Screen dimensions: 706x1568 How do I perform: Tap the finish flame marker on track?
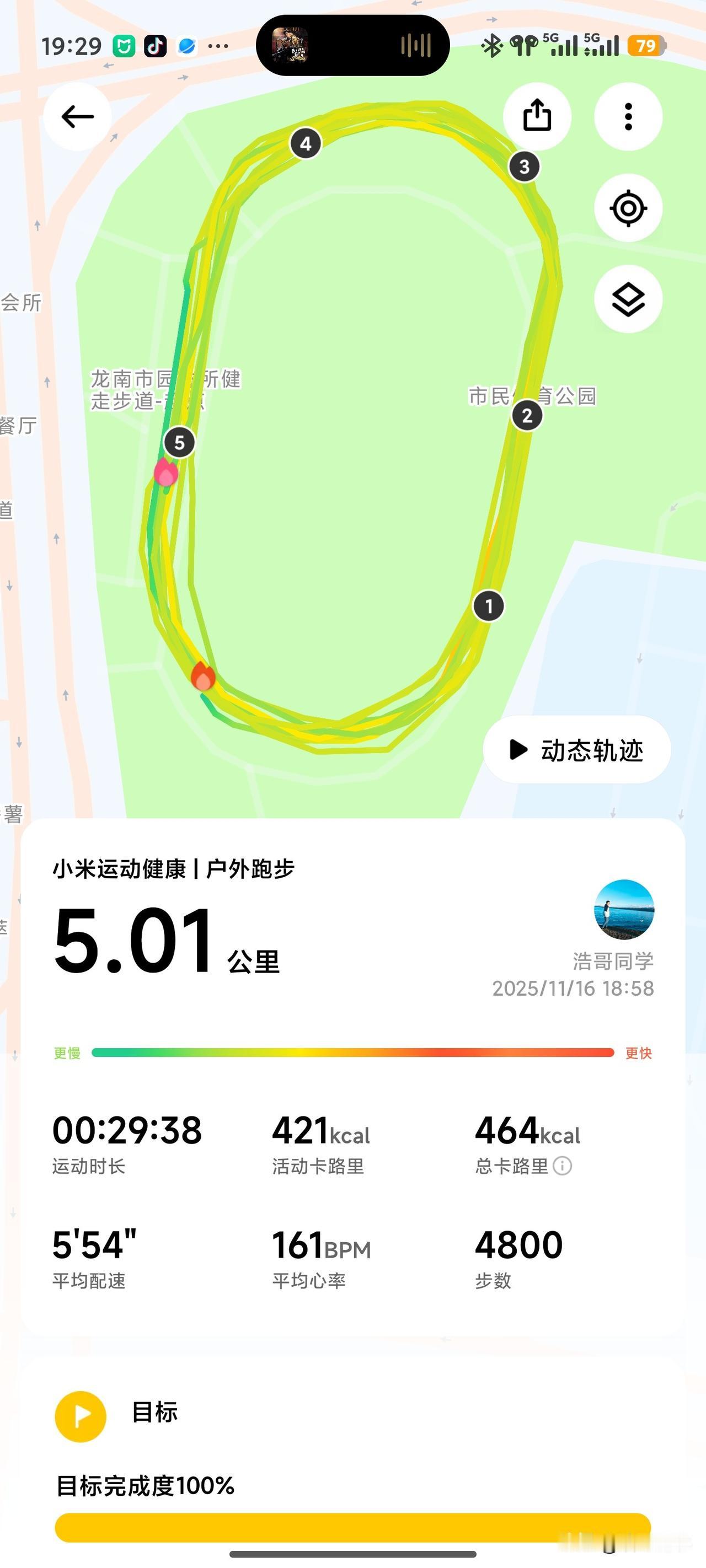[203, 675]
